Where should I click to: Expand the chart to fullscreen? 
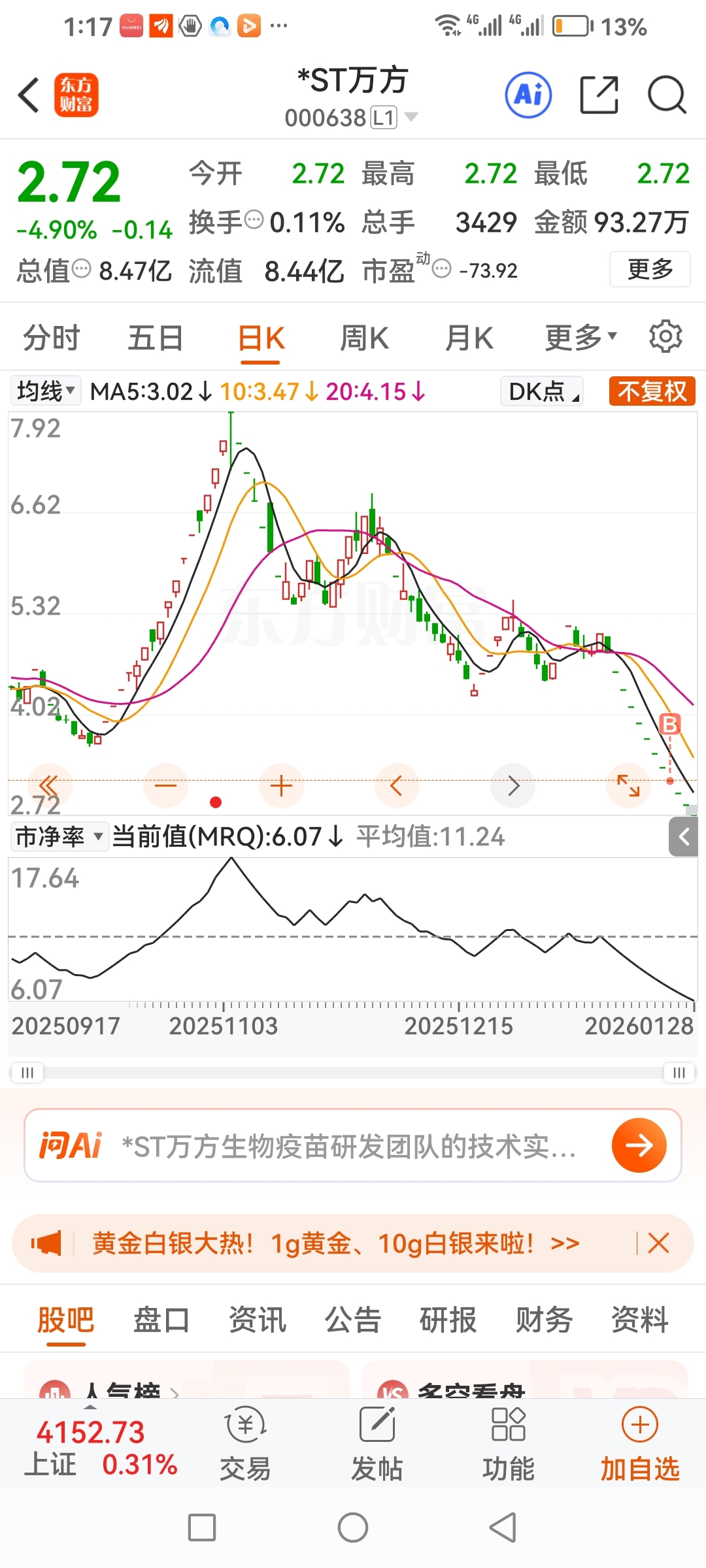tap(628, 785)
